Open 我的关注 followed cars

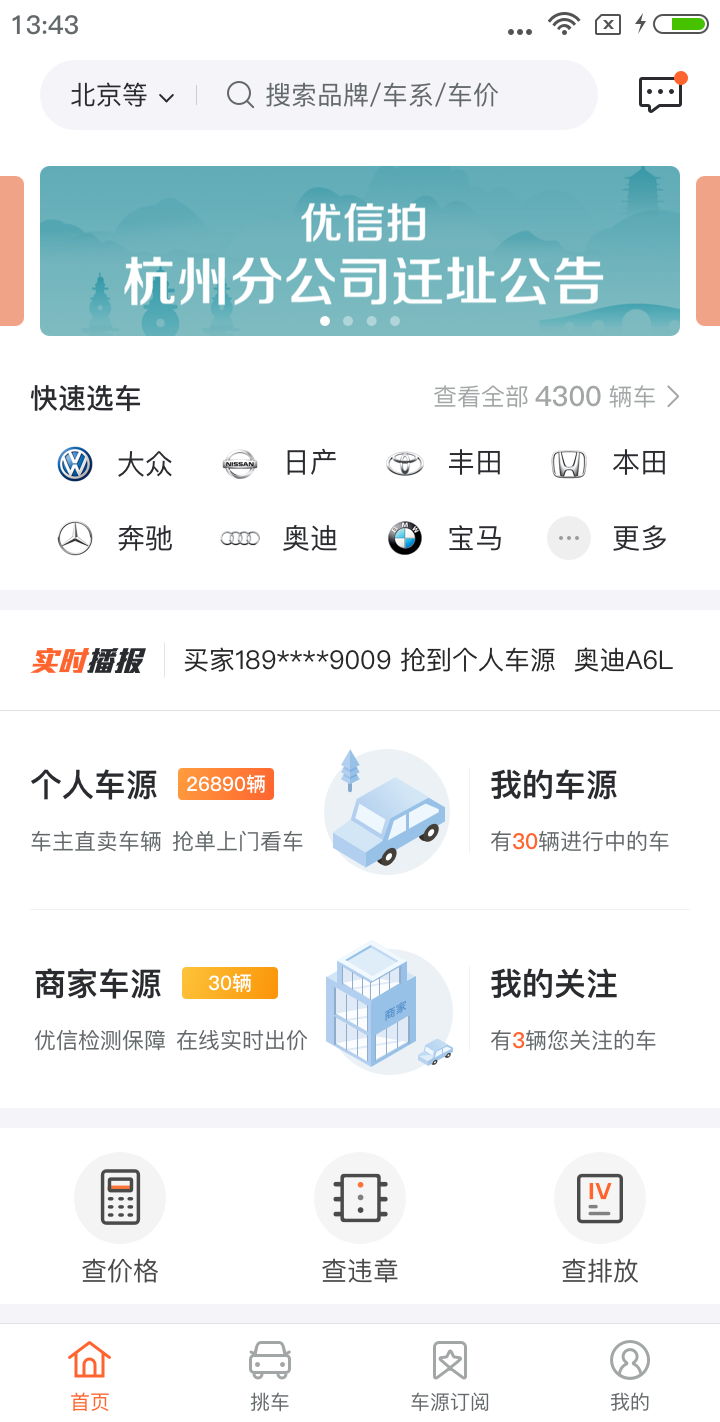tap(574, 1009)
